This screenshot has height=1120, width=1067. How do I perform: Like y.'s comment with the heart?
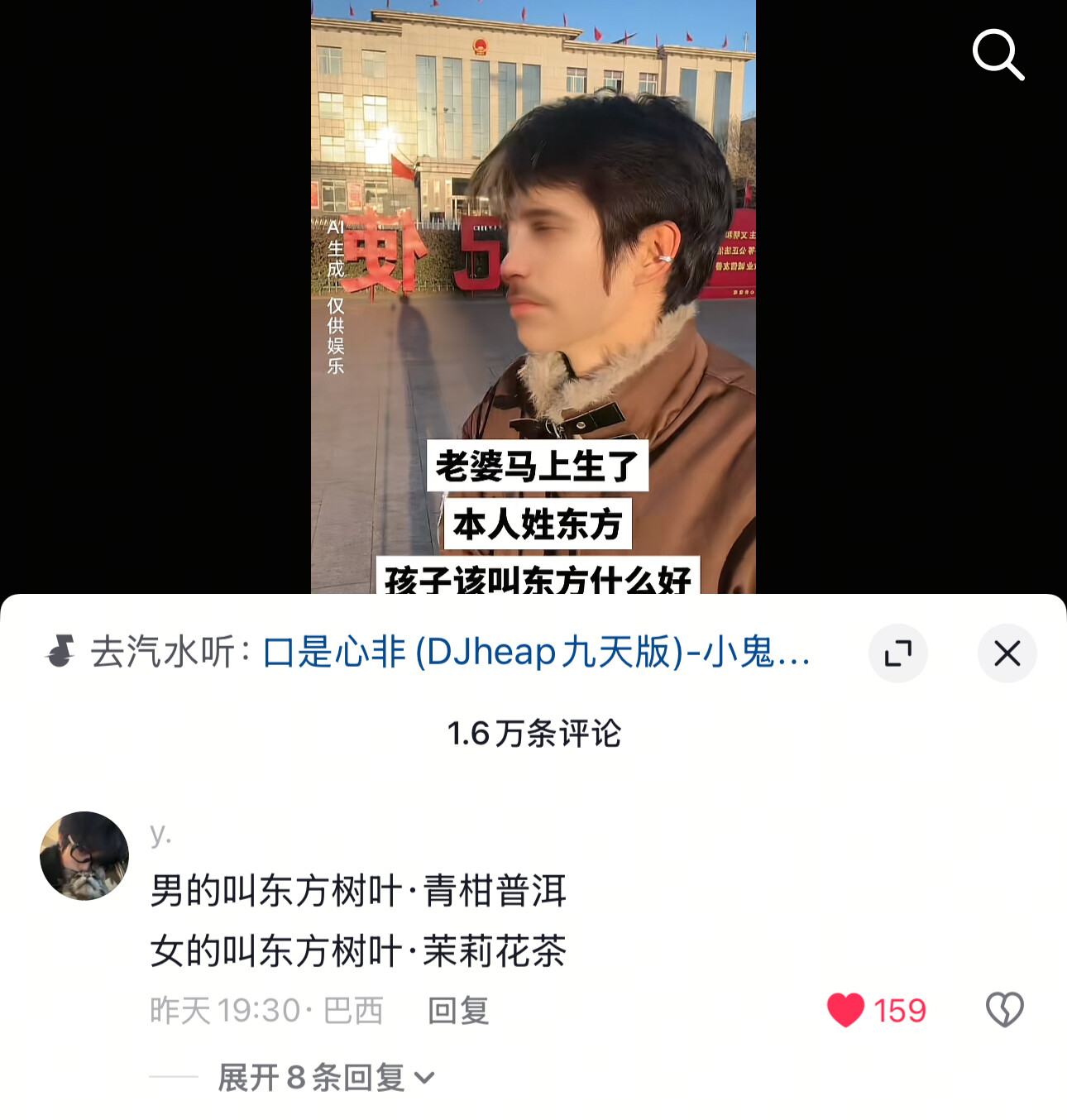[x=845, y=1010]
